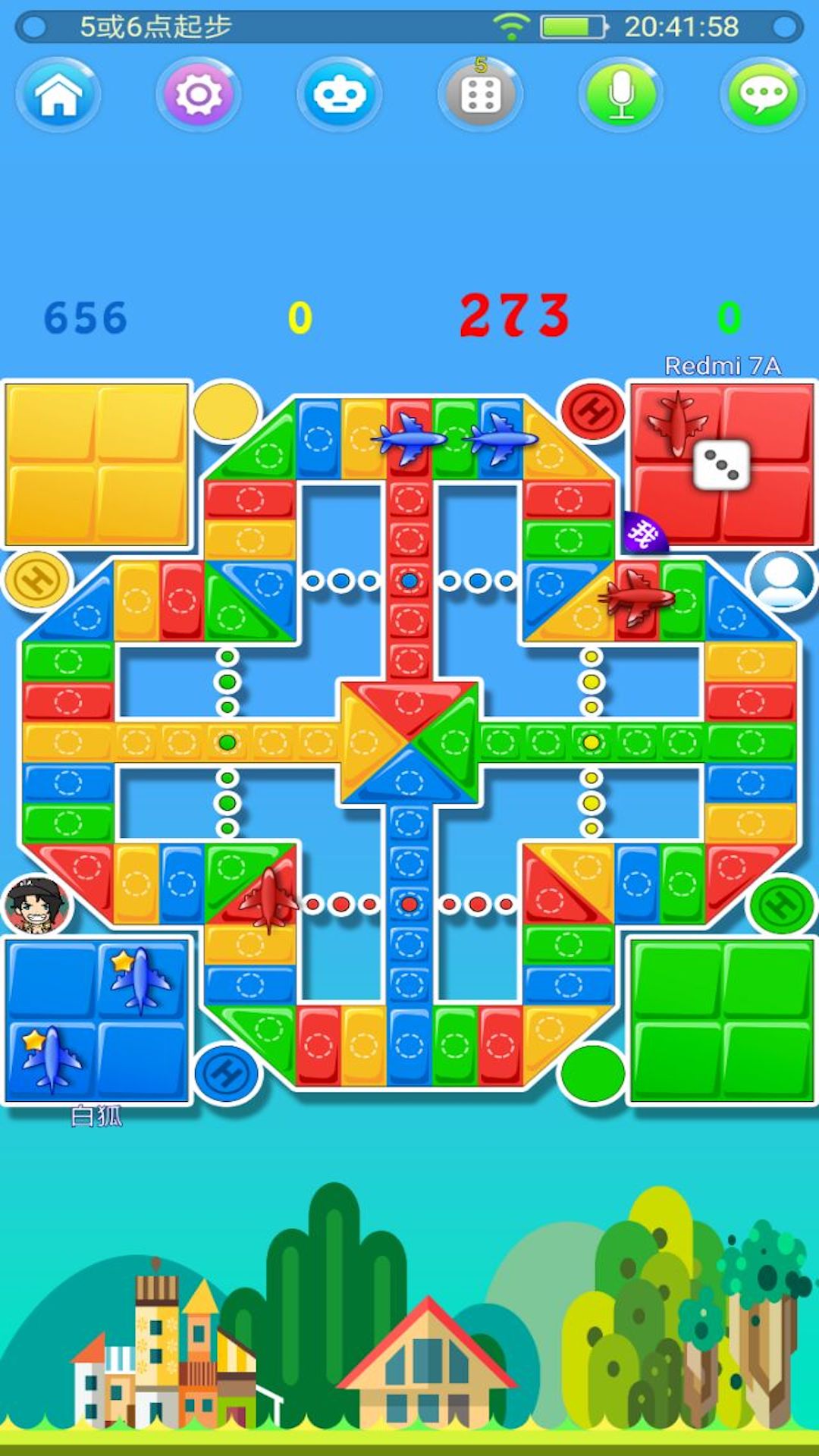The width and height of the screenshot is (819, 1456).
Task: Select the red plane in the red hangar
Action: (x=676, y=423)
